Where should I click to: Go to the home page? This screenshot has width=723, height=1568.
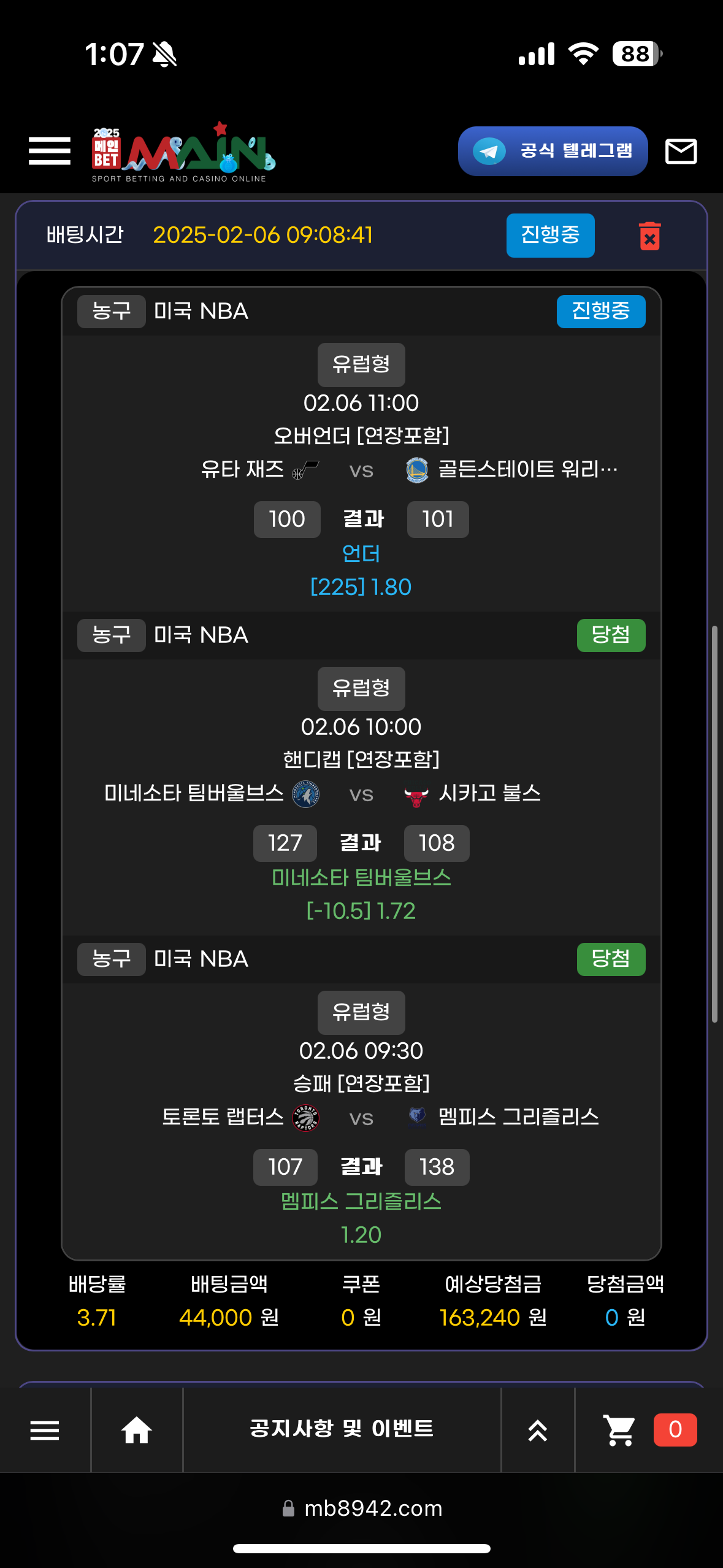coord(136,1430)
